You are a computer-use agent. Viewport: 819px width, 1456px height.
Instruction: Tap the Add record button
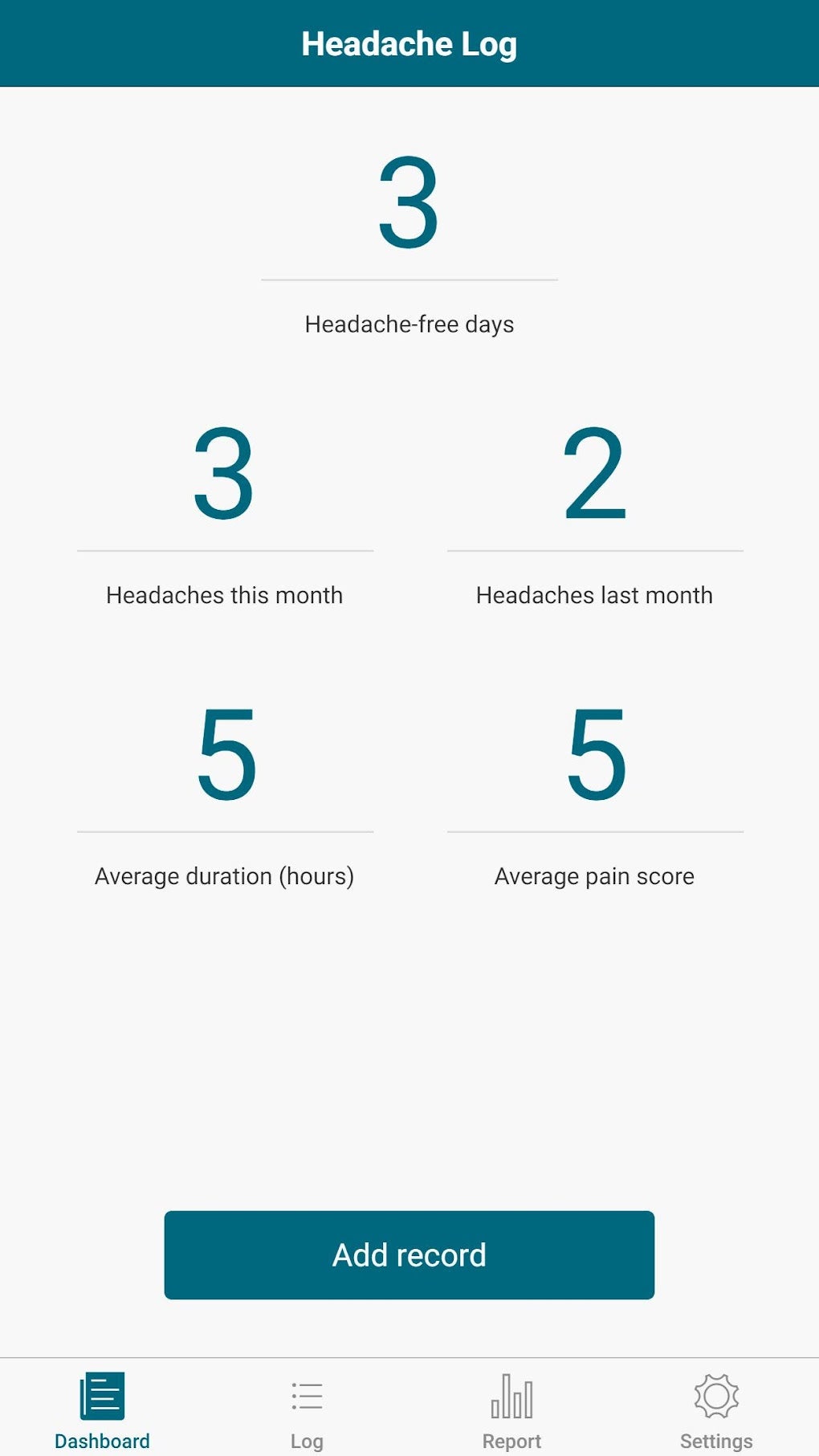409,1254
